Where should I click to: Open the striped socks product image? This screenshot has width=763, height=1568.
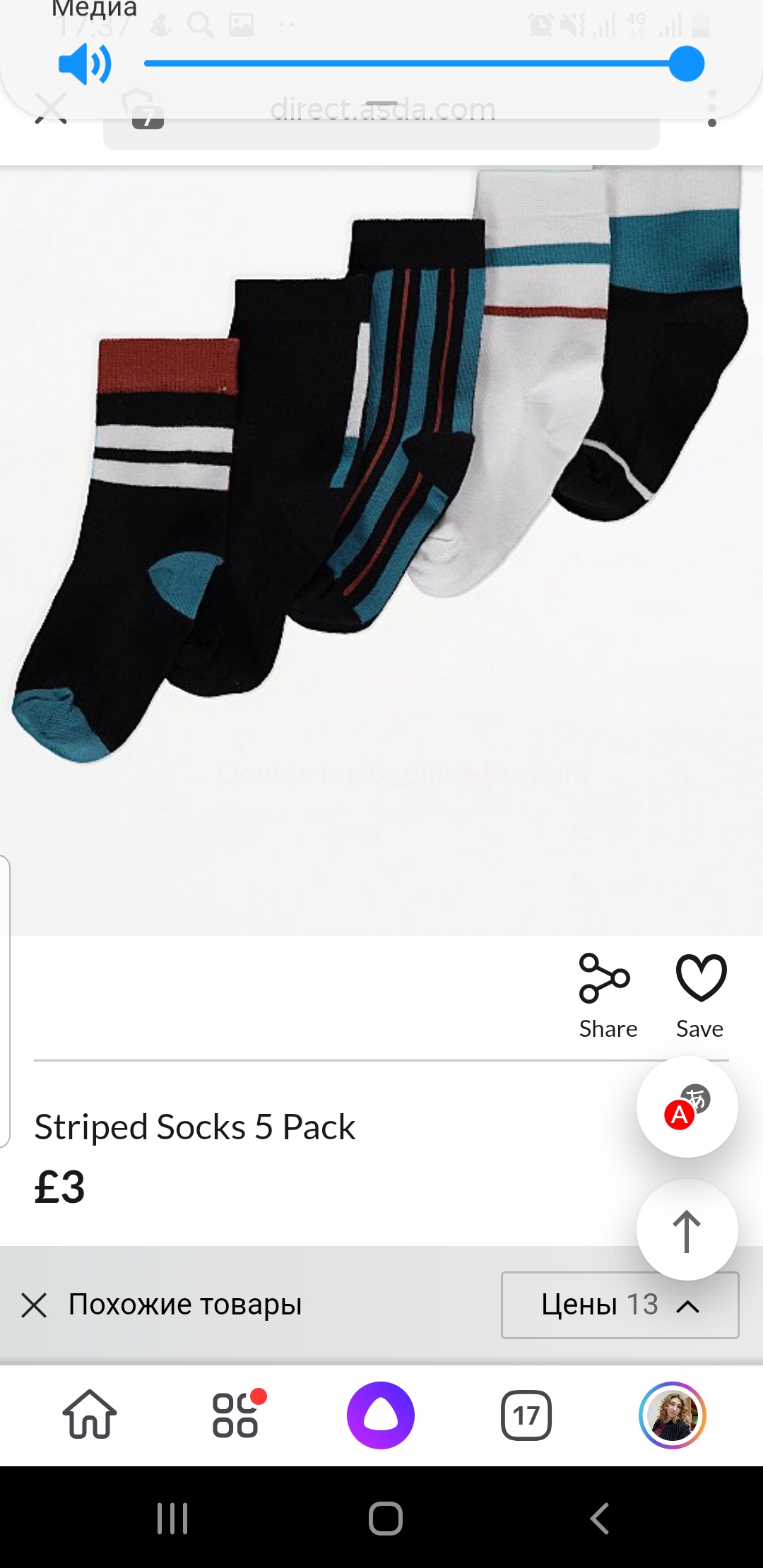point(381,551)
